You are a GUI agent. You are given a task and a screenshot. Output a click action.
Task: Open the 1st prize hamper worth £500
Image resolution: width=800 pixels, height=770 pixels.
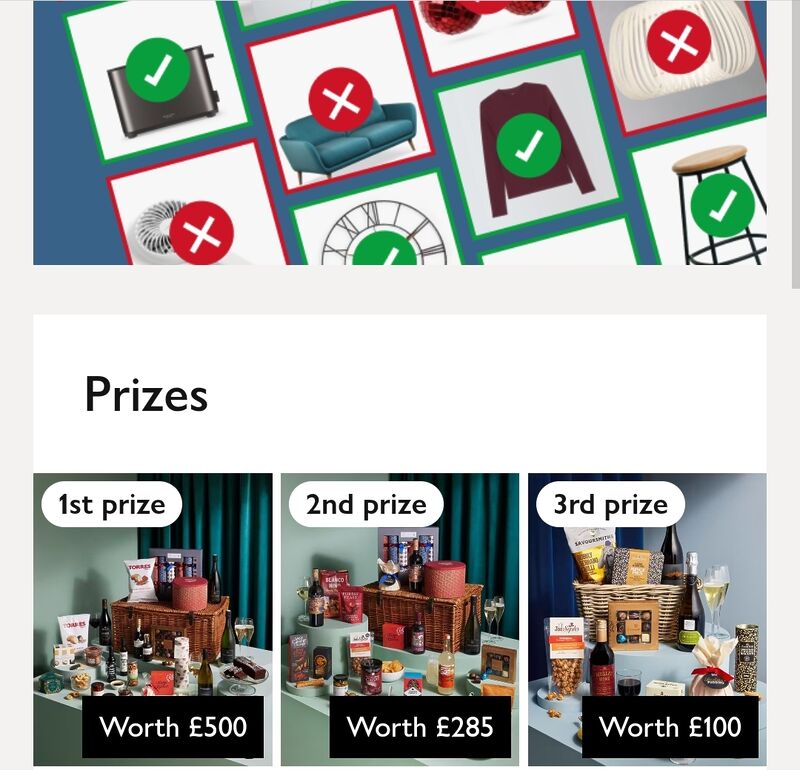pos(152,620)
